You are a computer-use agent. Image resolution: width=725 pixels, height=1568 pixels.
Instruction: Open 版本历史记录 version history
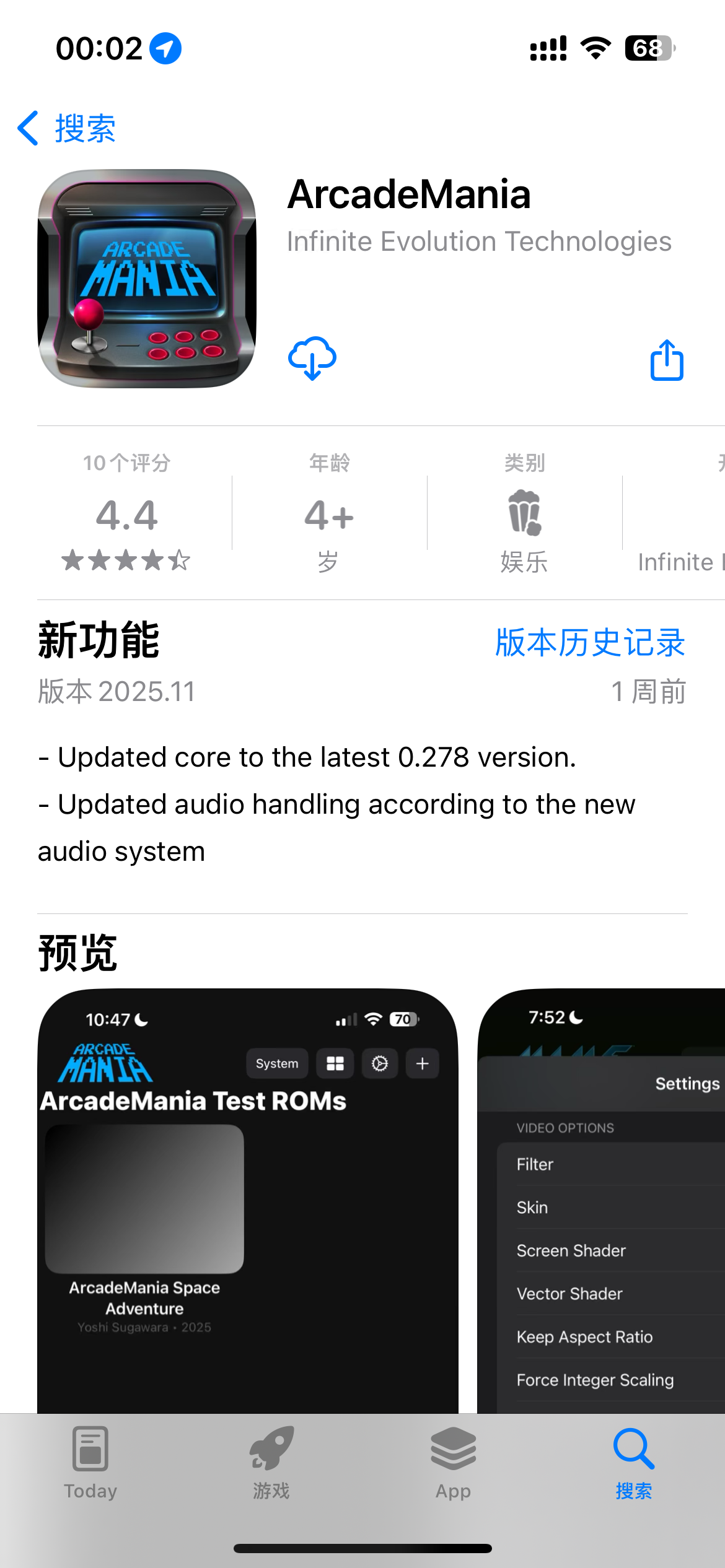point(589,643)
